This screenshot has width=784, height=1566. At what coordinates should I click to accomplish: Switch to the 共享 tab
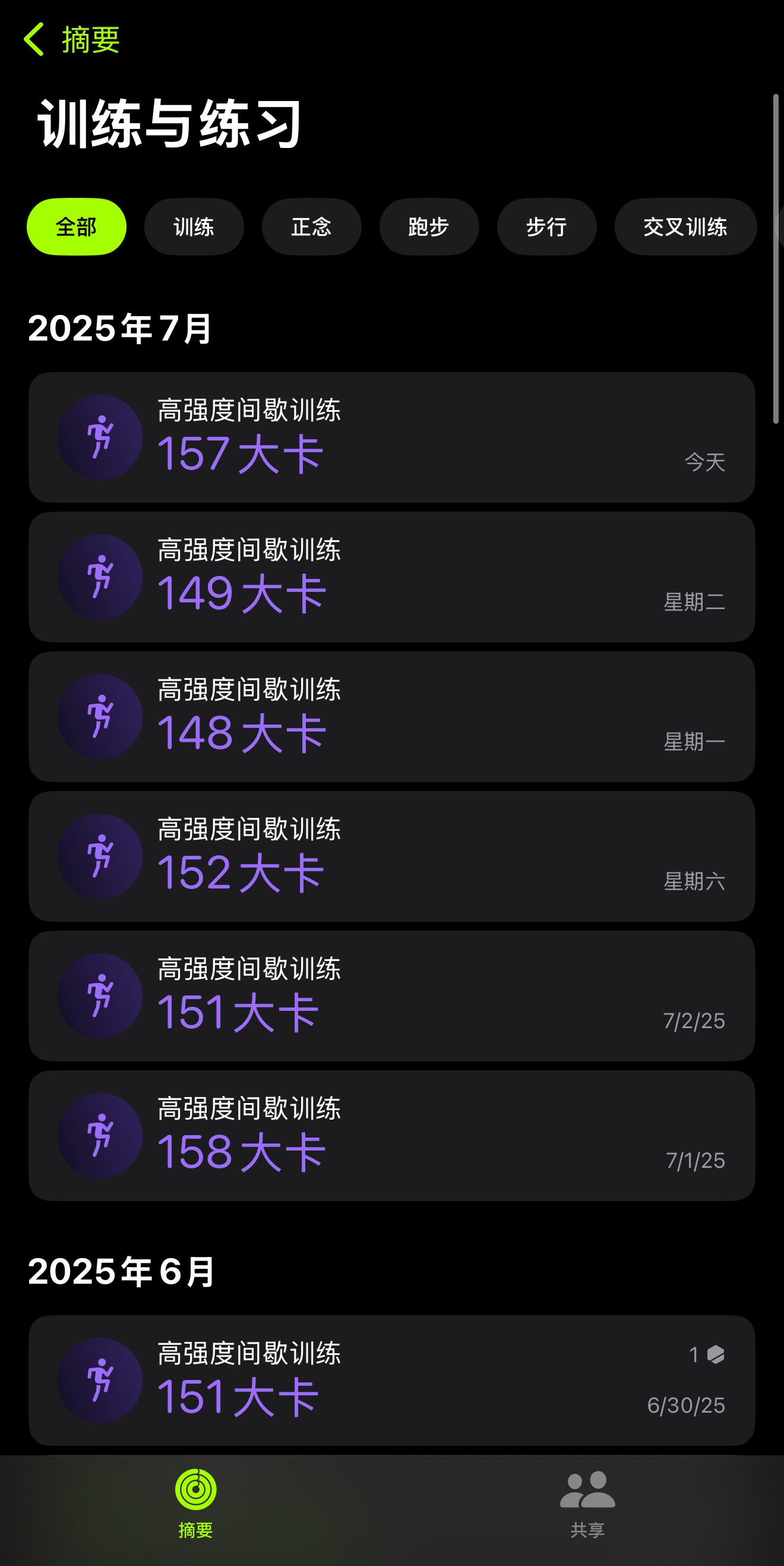coord(587,1503)
